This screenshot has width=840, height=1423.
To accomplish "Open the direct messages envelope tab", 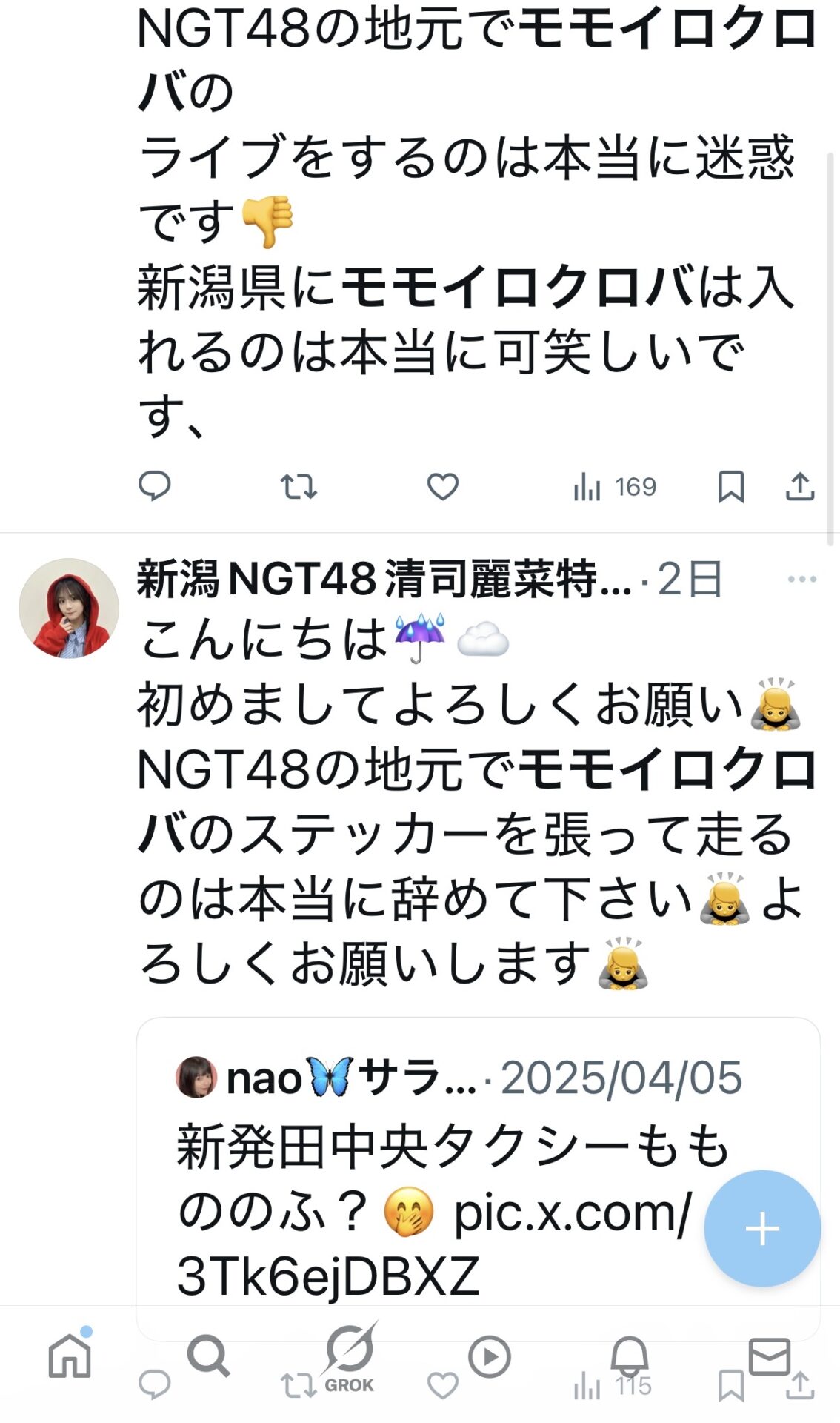I will [769, 1356].
